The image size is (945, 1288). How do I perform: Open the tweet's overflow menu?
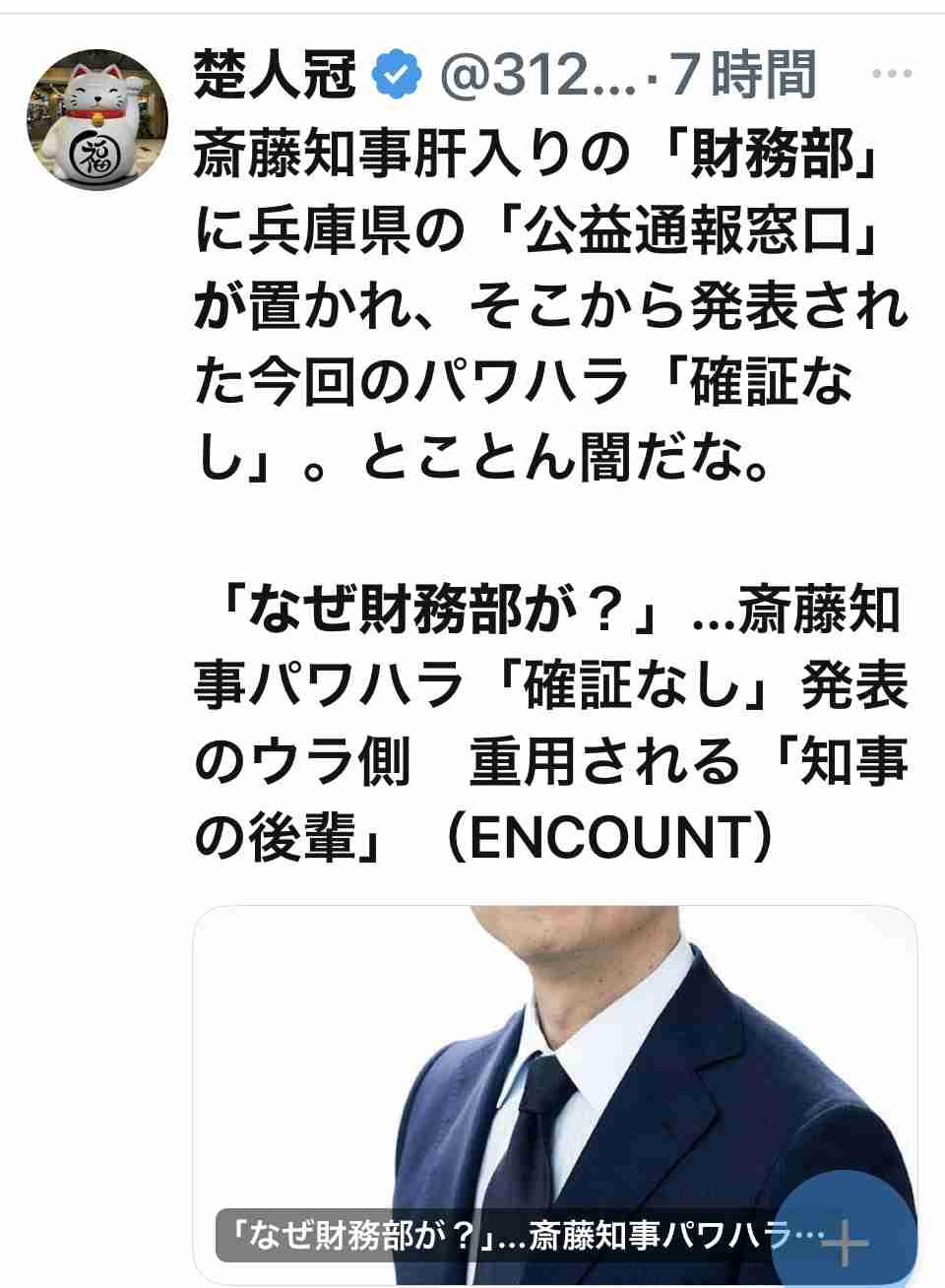click(x=892, y=75)
